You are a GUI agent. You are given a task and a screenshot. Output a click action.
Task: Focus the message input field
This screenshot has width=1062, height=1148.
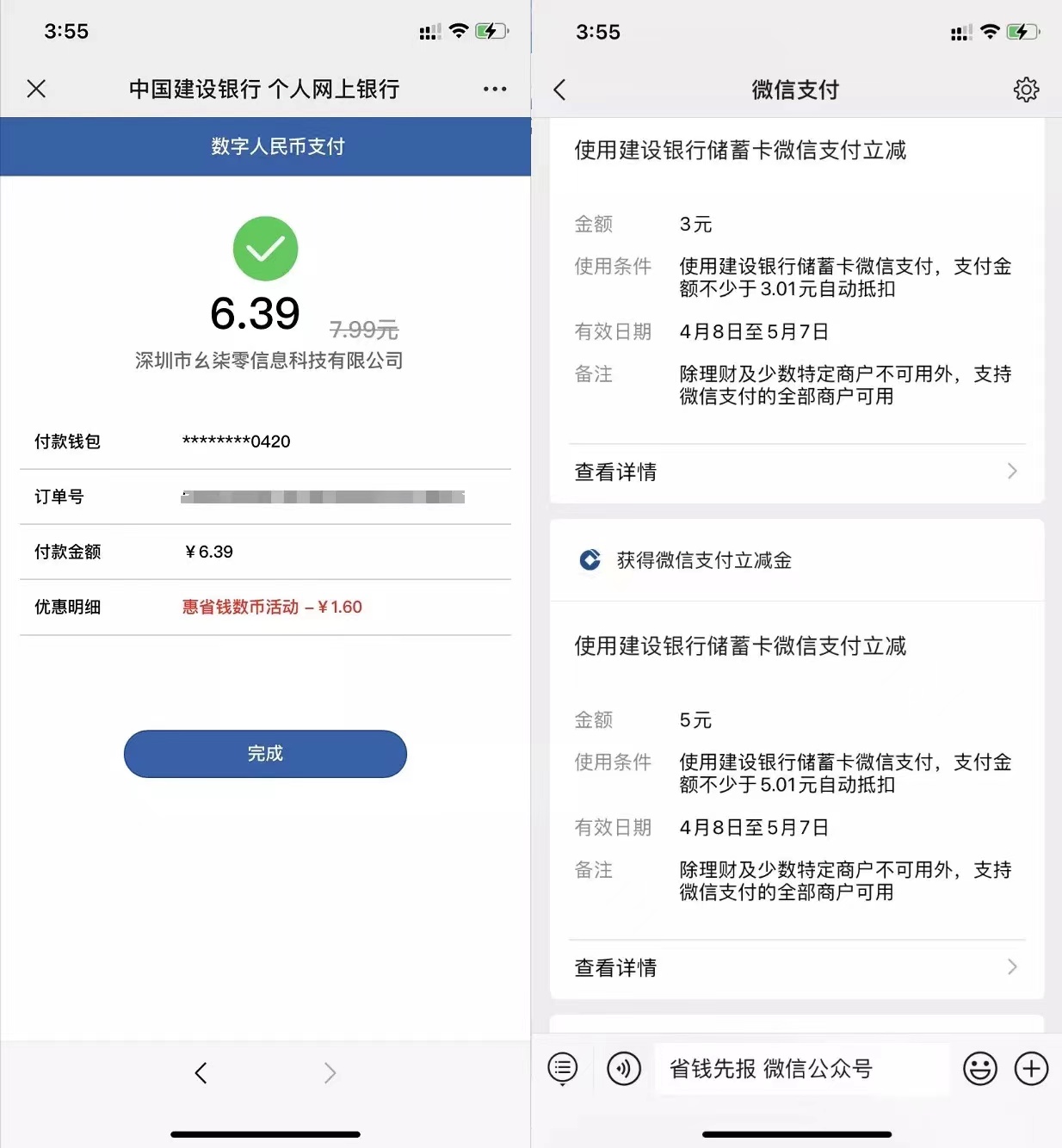point(802,1069)
